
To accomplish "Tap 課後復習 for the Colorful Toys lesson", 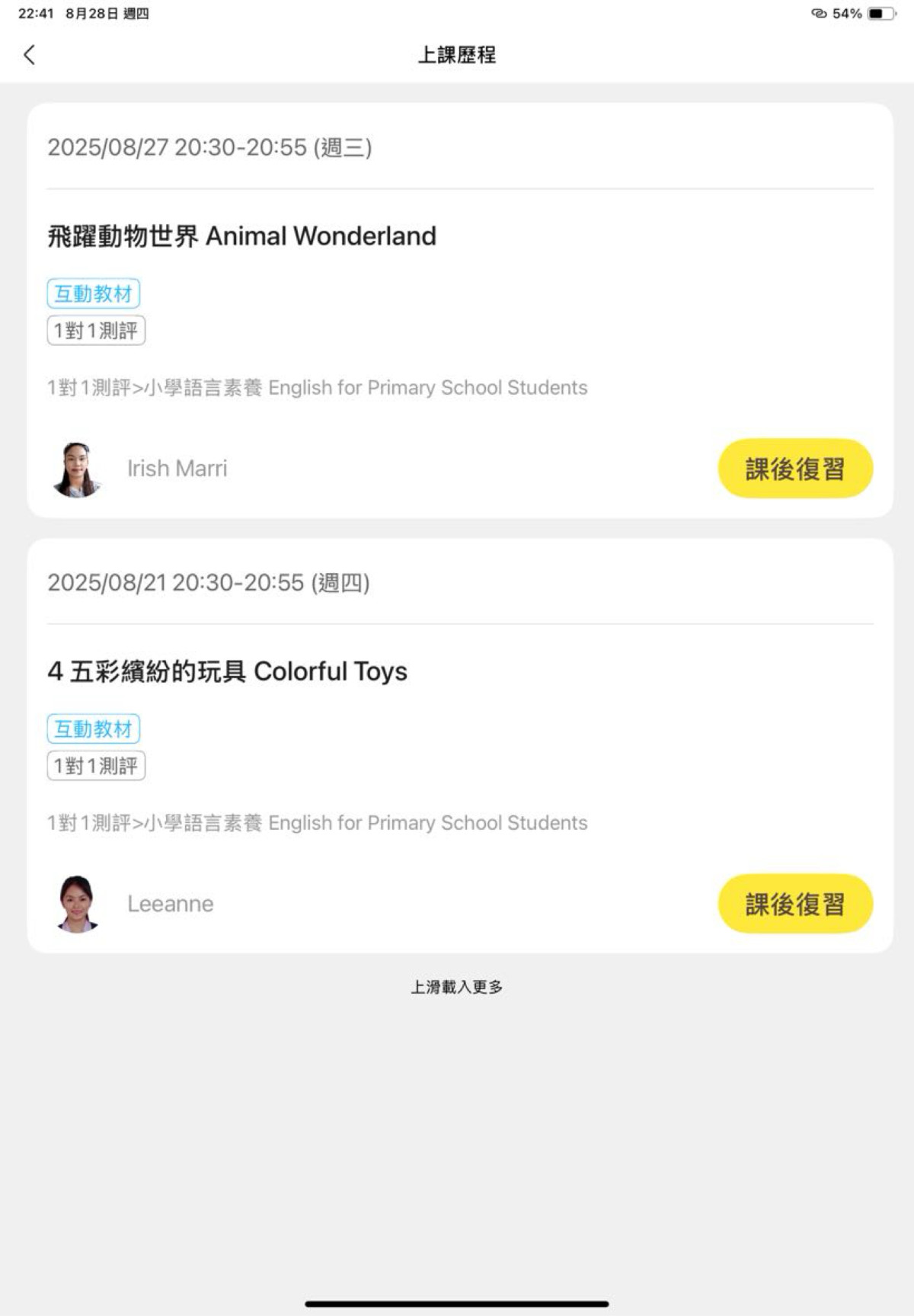I will pos(795,903).
